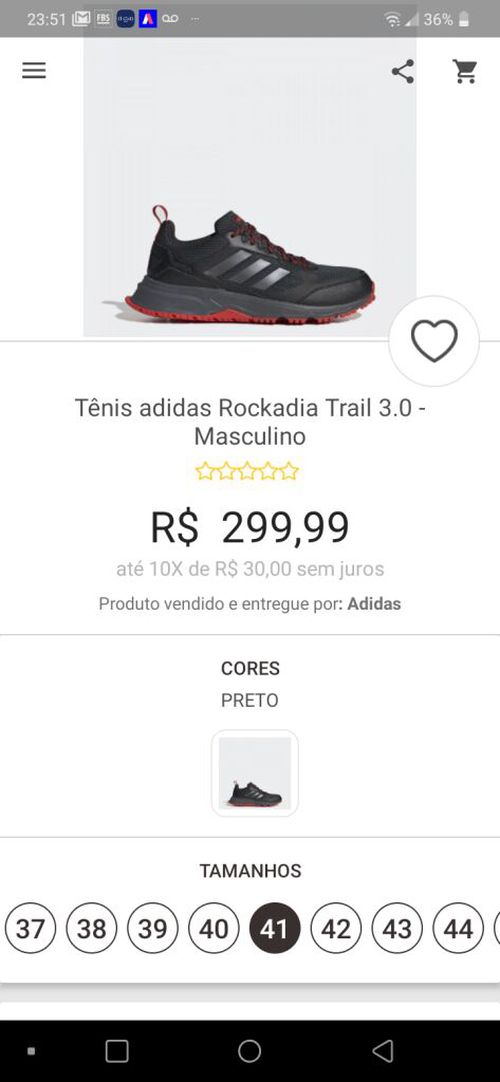Choose size 37
The height and width of the screenshot is (1082, 500).
[30, 929]
